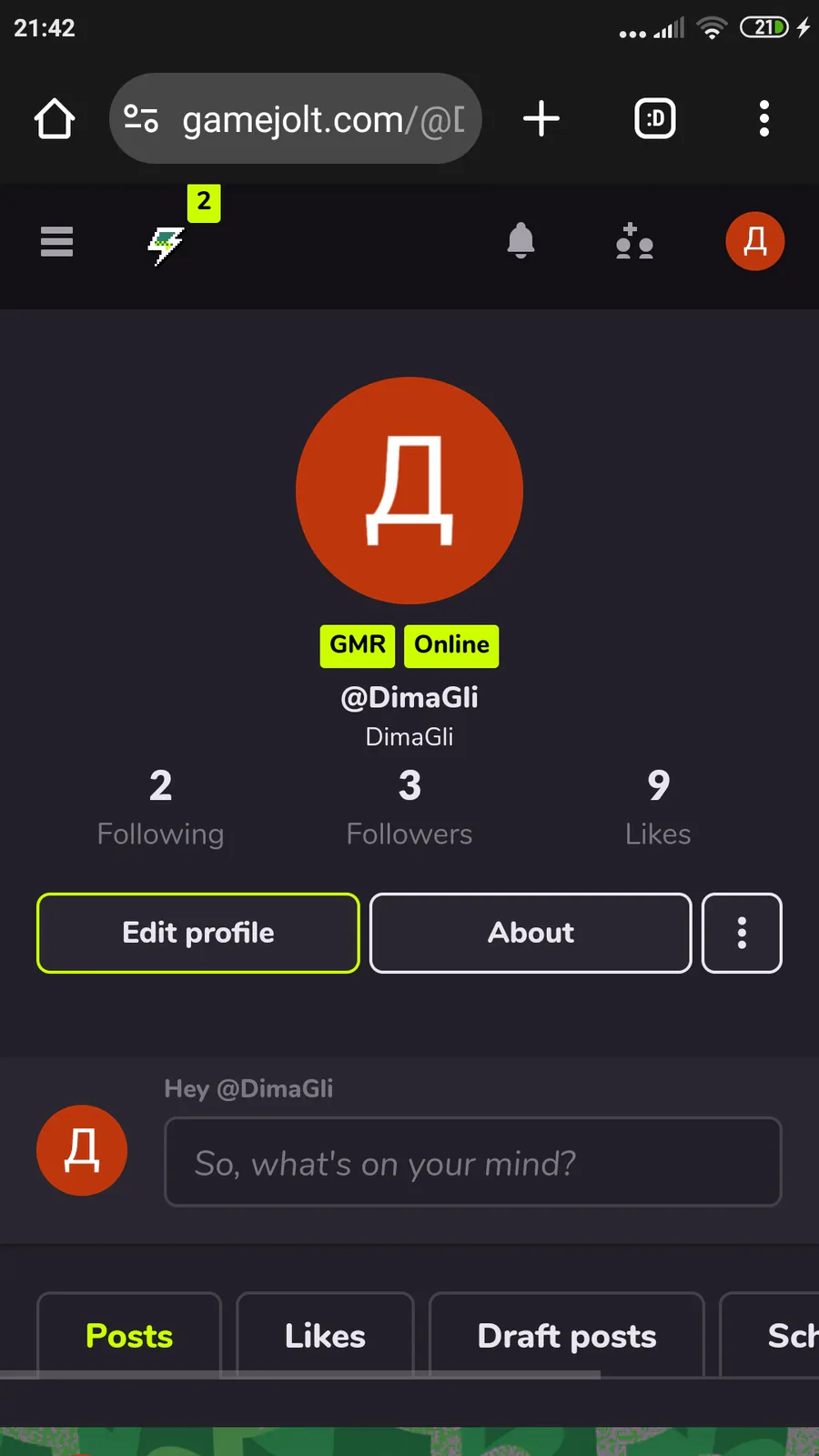
Task: Tap the Edit profile button
Action: (198, 933)
